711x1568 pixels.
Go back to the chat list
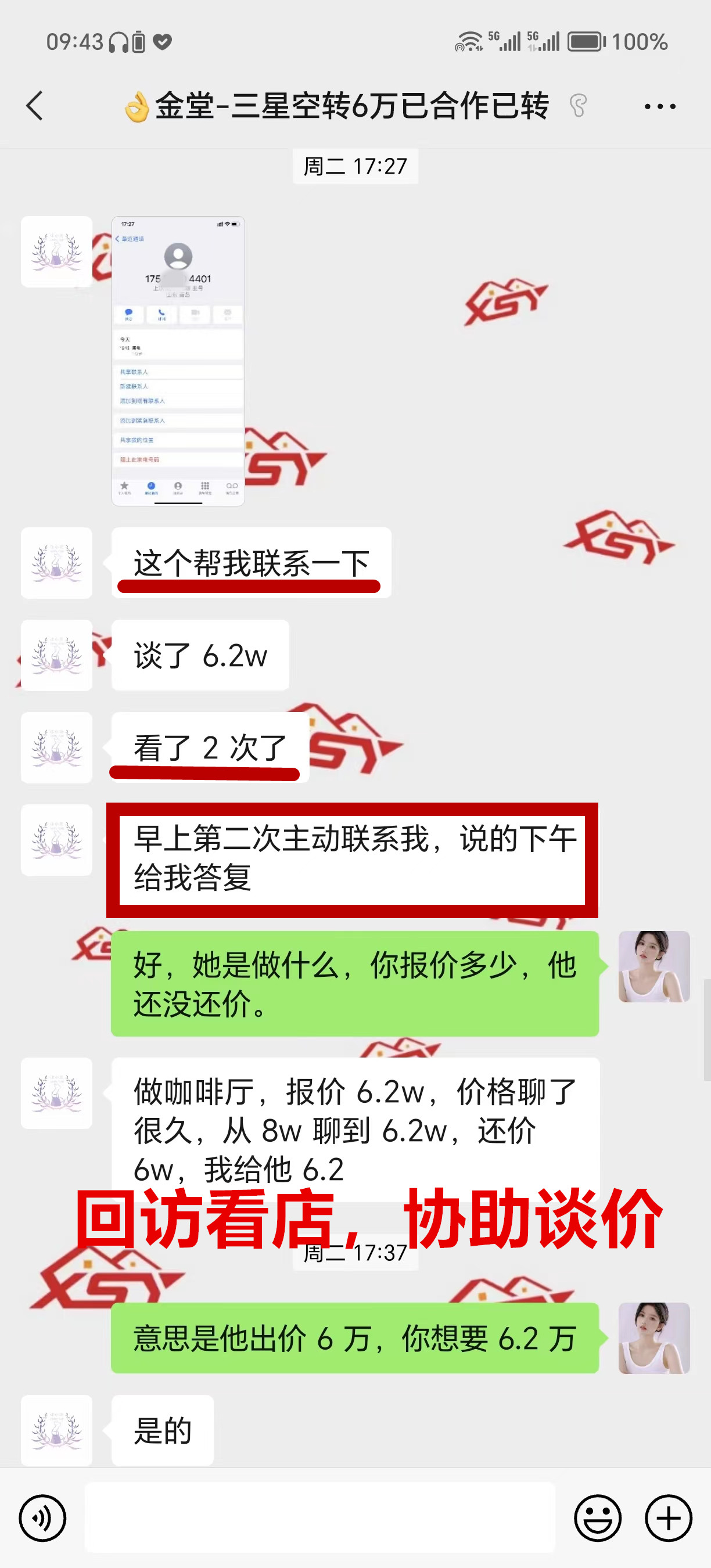[35, 106]
